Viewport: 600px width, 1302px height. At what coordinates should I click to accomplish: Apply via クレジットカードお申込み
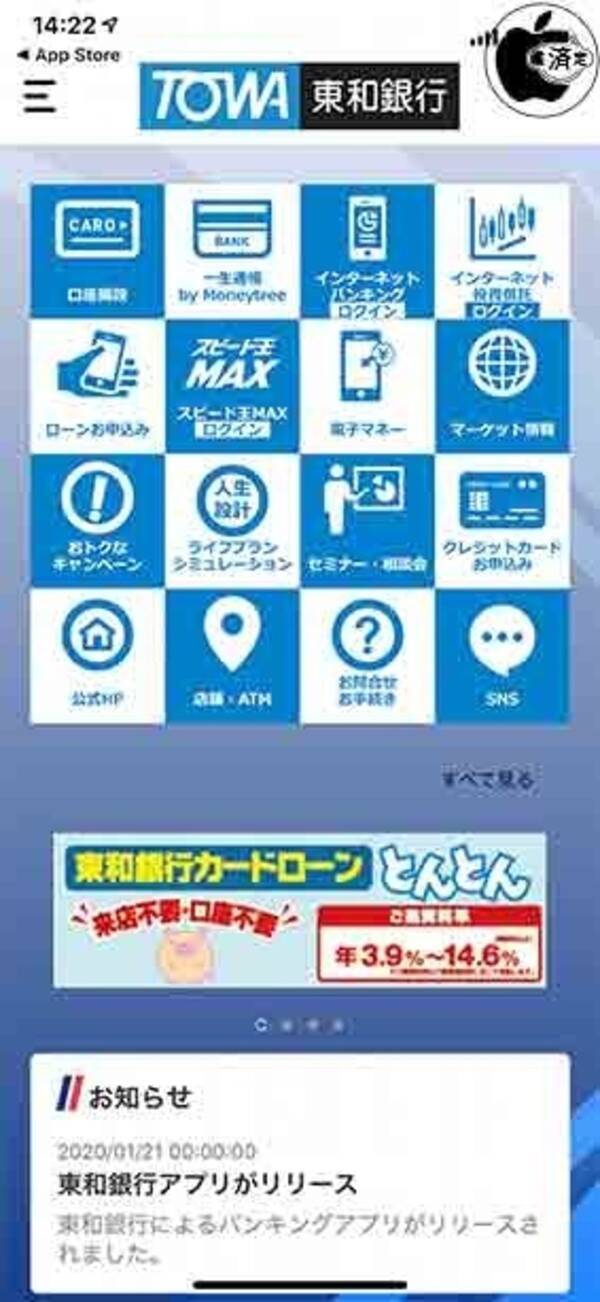click(x=502, y=521)
